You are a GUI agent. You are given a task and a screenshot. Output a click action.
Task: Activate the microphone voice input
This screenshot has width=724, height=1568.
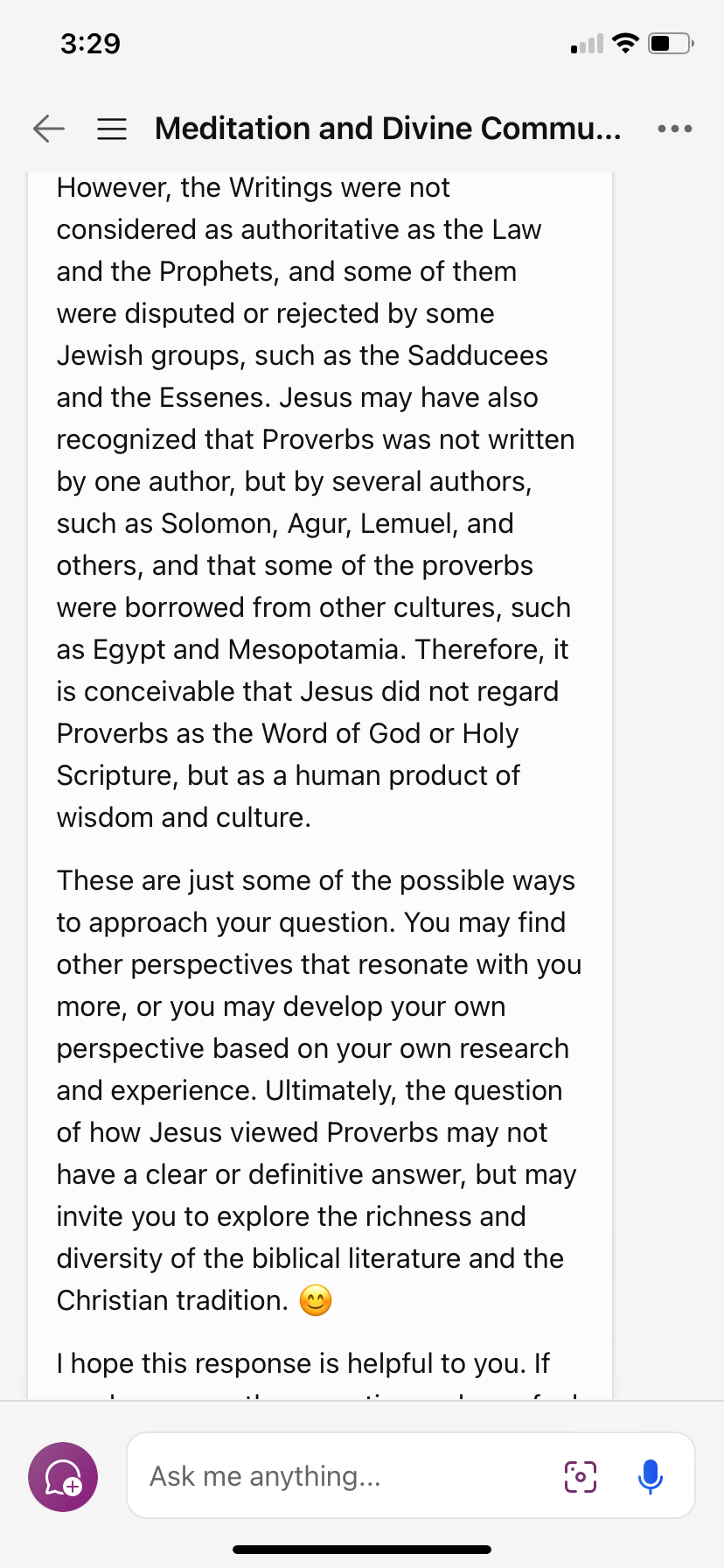[x=651, y=1477]
